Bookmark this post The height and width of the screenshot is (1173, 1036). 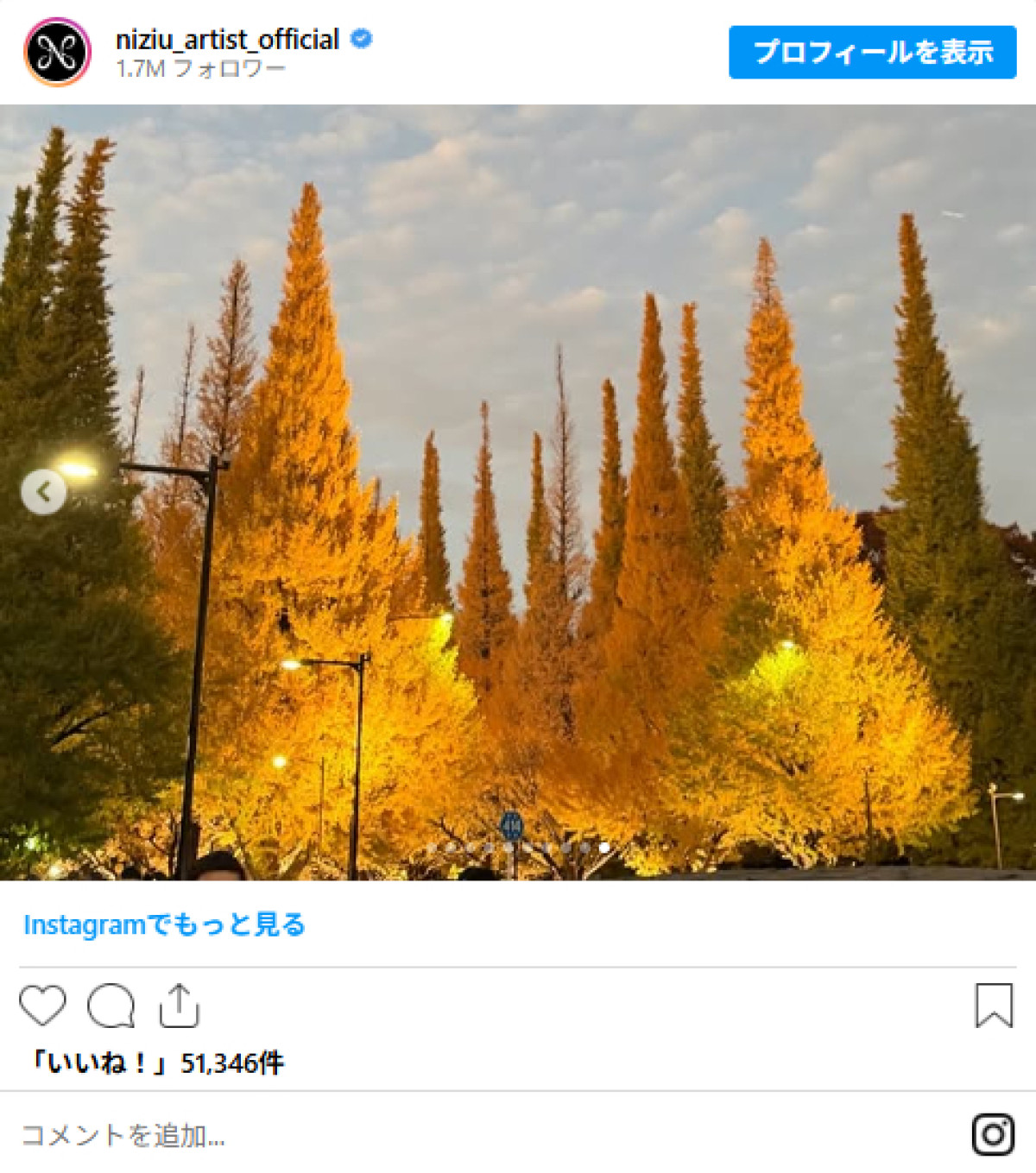993,1006
